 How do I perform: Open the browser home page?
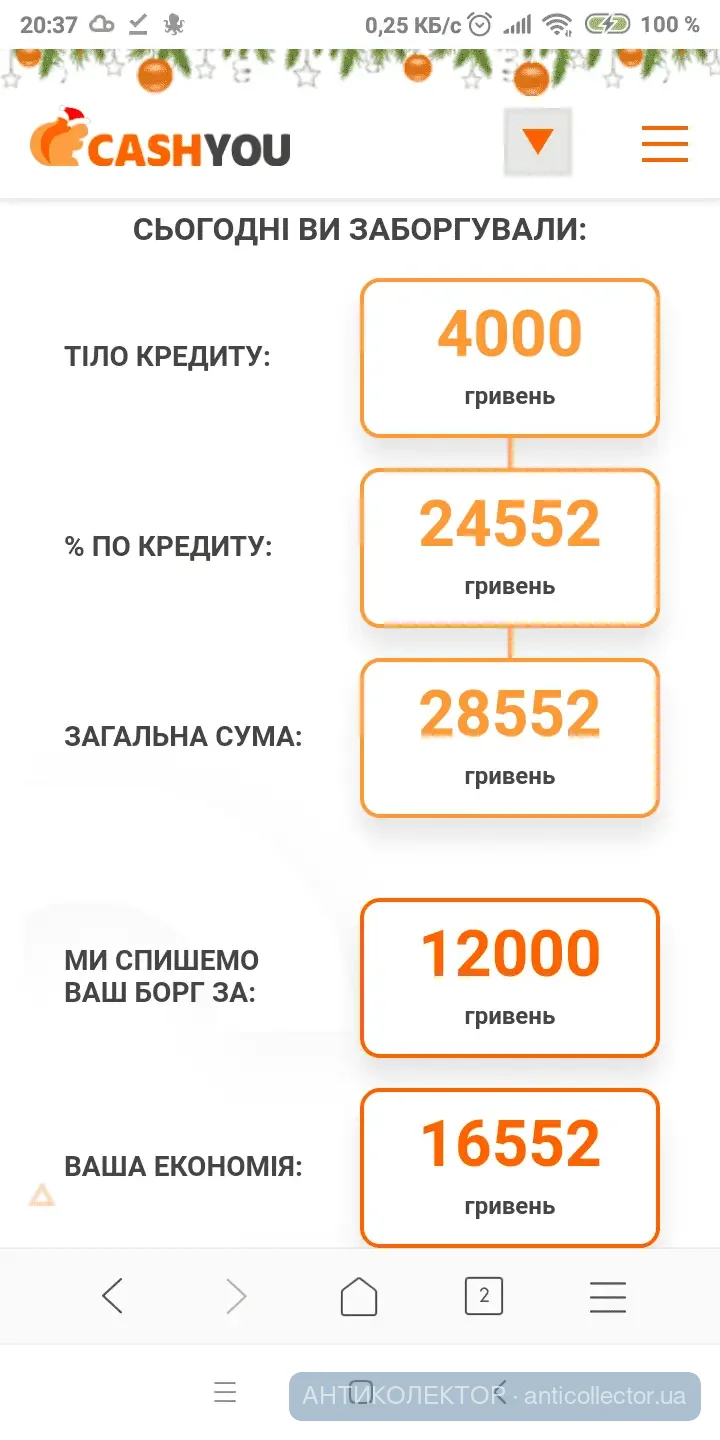tap(359, 1296)
